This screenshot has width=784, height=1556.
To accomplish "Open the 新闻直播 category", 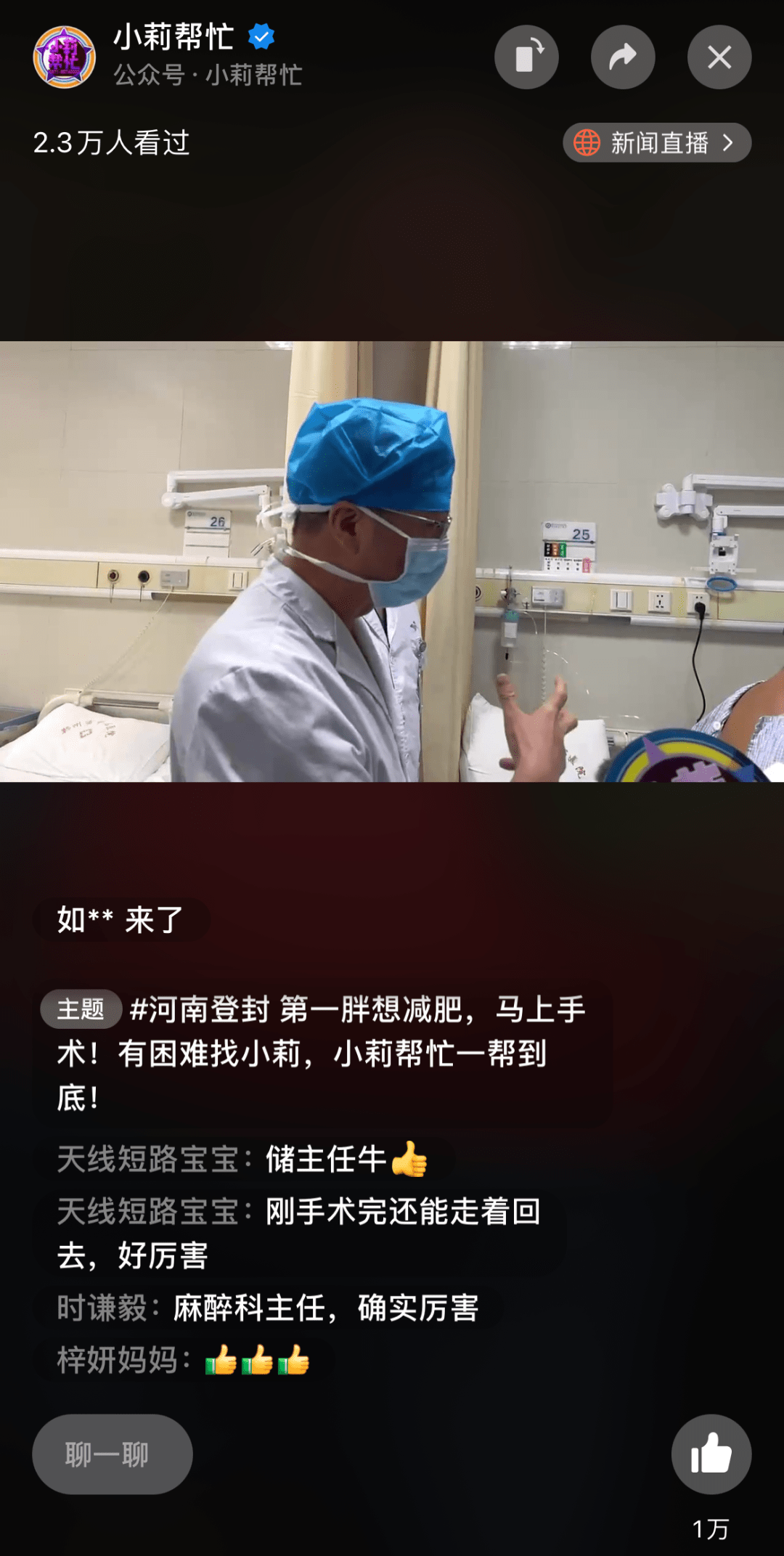I will pos(657,143).
